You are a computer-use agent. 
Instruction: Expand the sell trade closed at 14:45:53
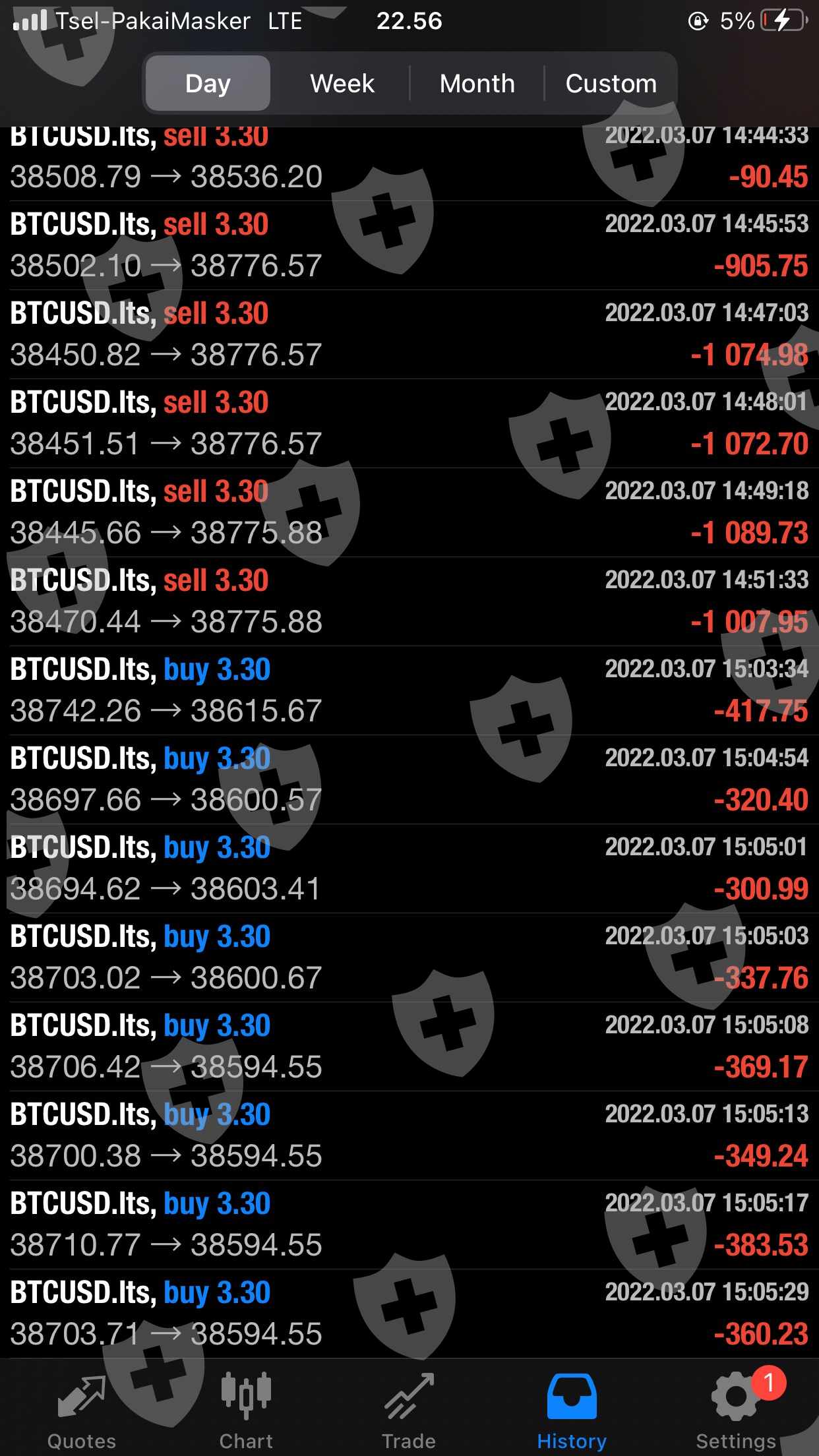409,245
